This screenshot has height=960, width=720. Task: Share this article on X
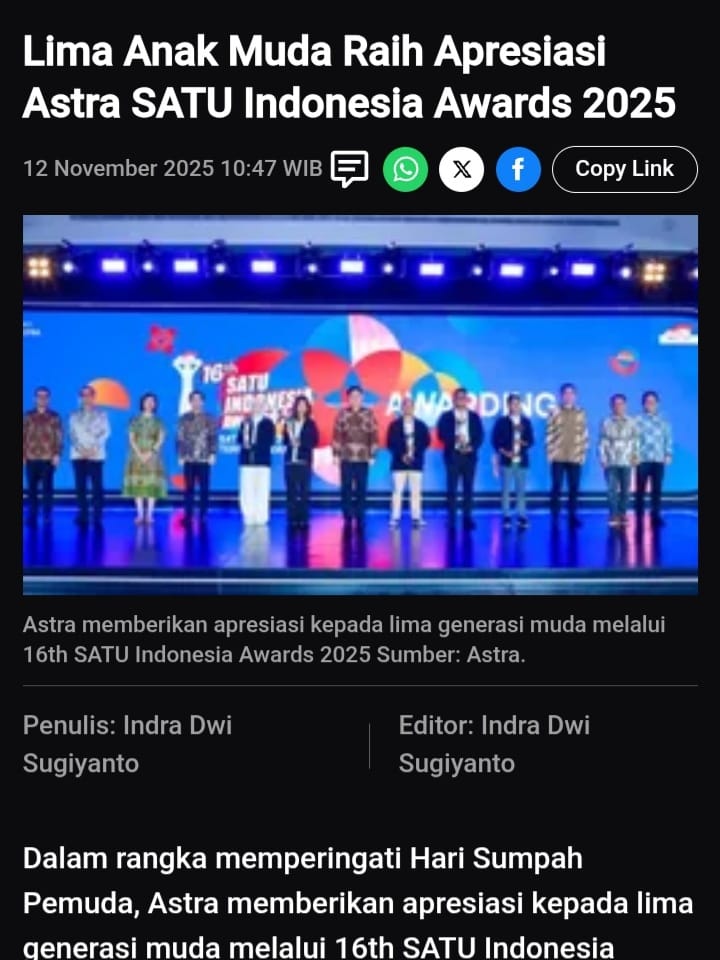pos(461,169)
